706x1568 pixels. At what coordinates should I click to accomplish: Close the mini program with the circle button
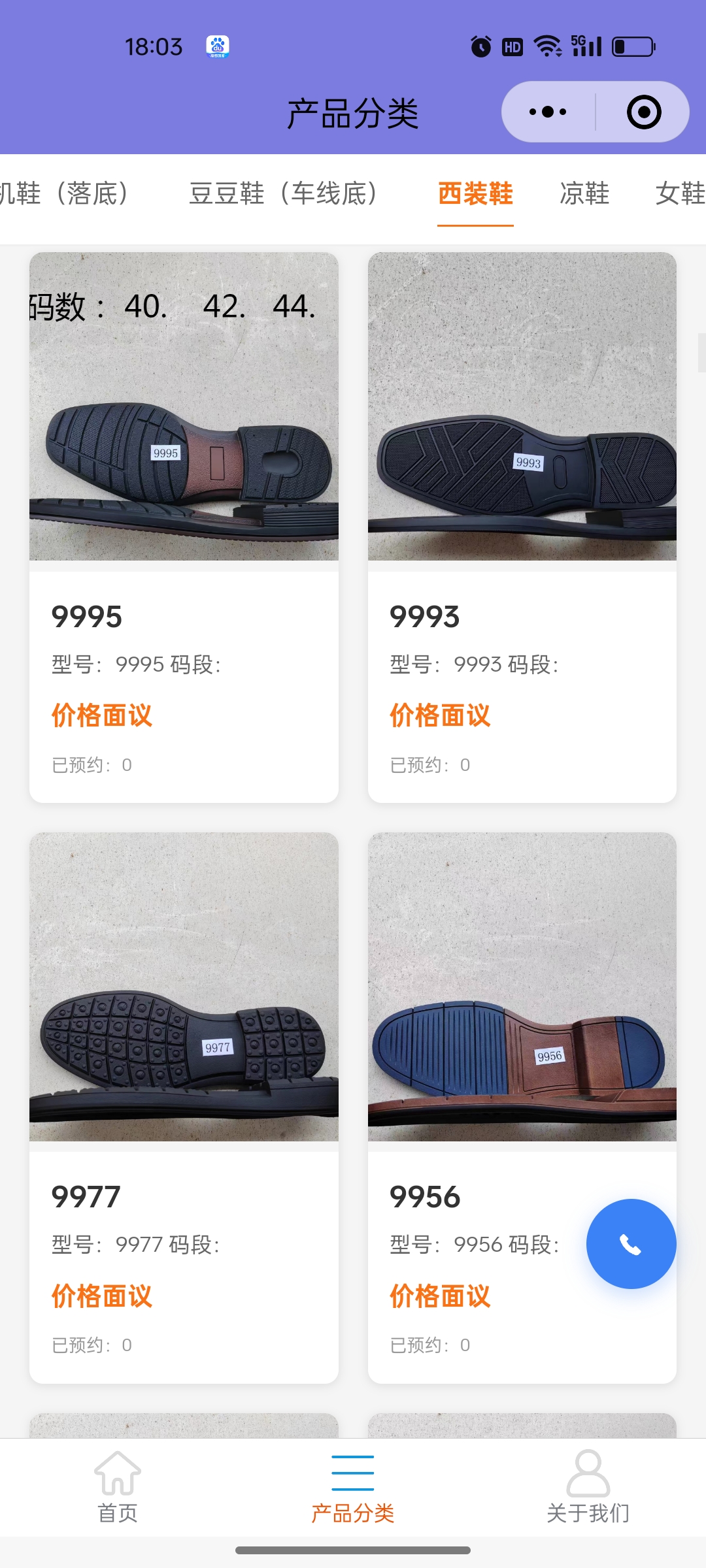click(643, 112)
